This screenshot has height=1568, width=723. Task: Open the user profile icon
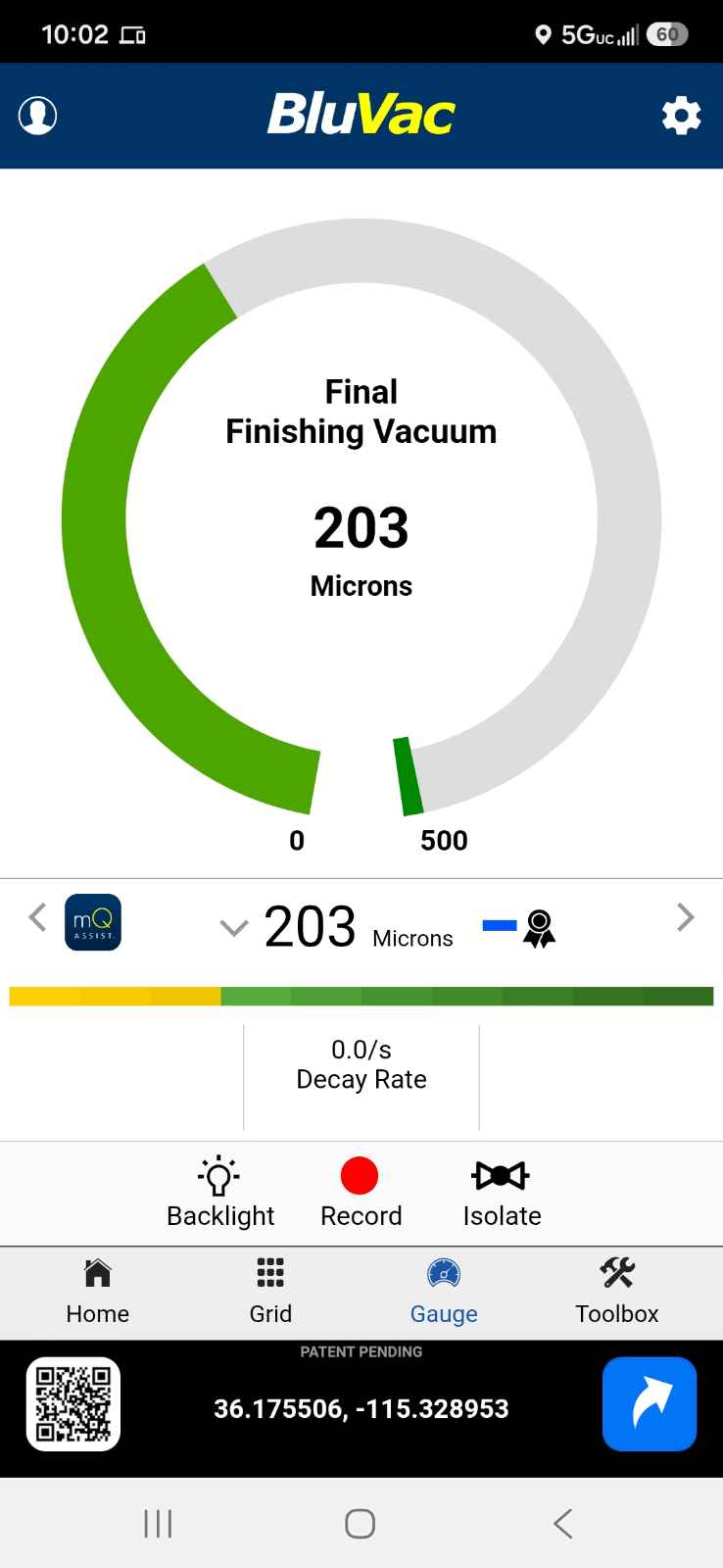pos(38,116)
